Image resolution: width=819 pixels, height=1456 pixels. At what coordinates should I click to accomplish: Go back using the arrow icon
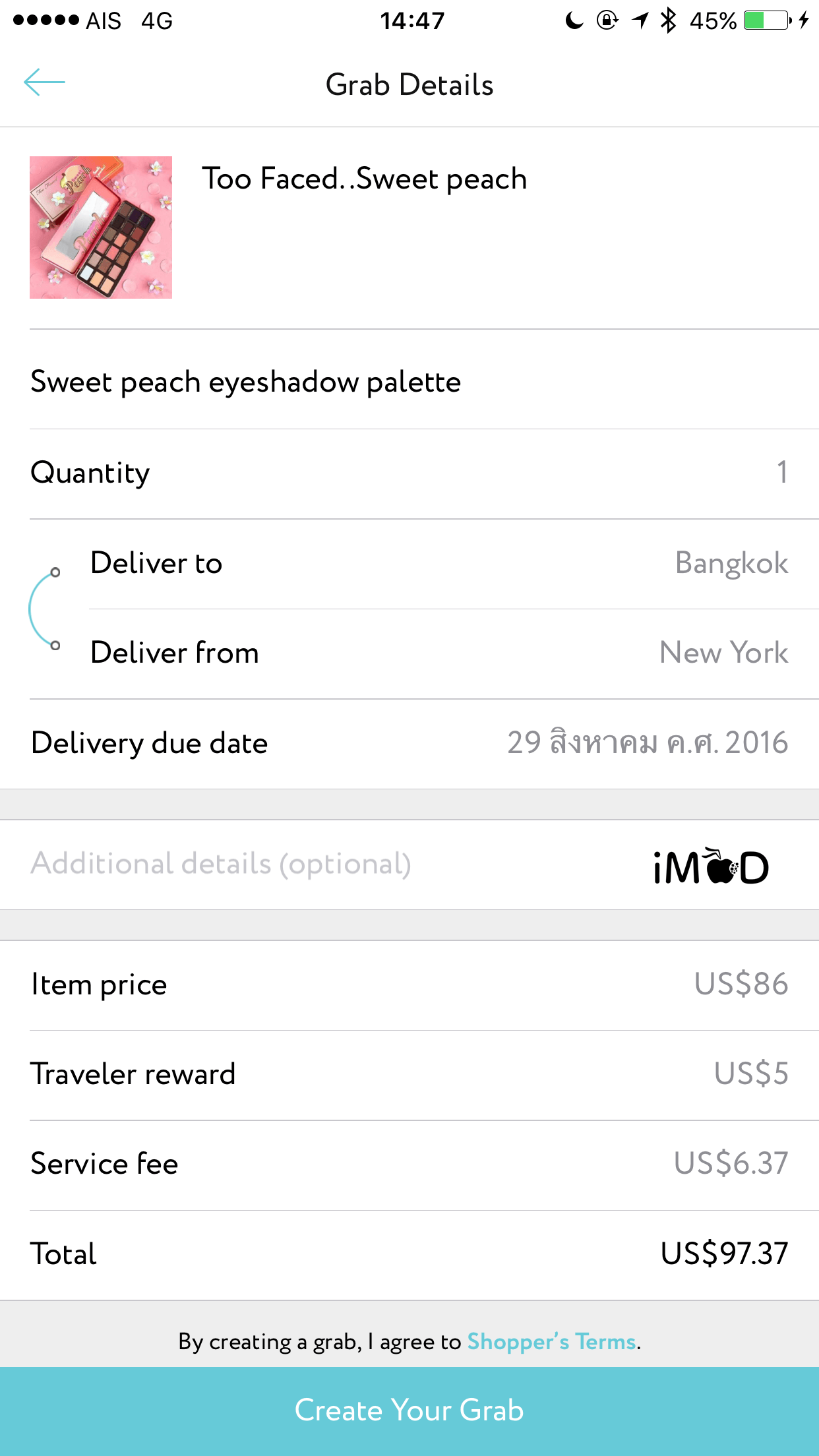[44, 82]
